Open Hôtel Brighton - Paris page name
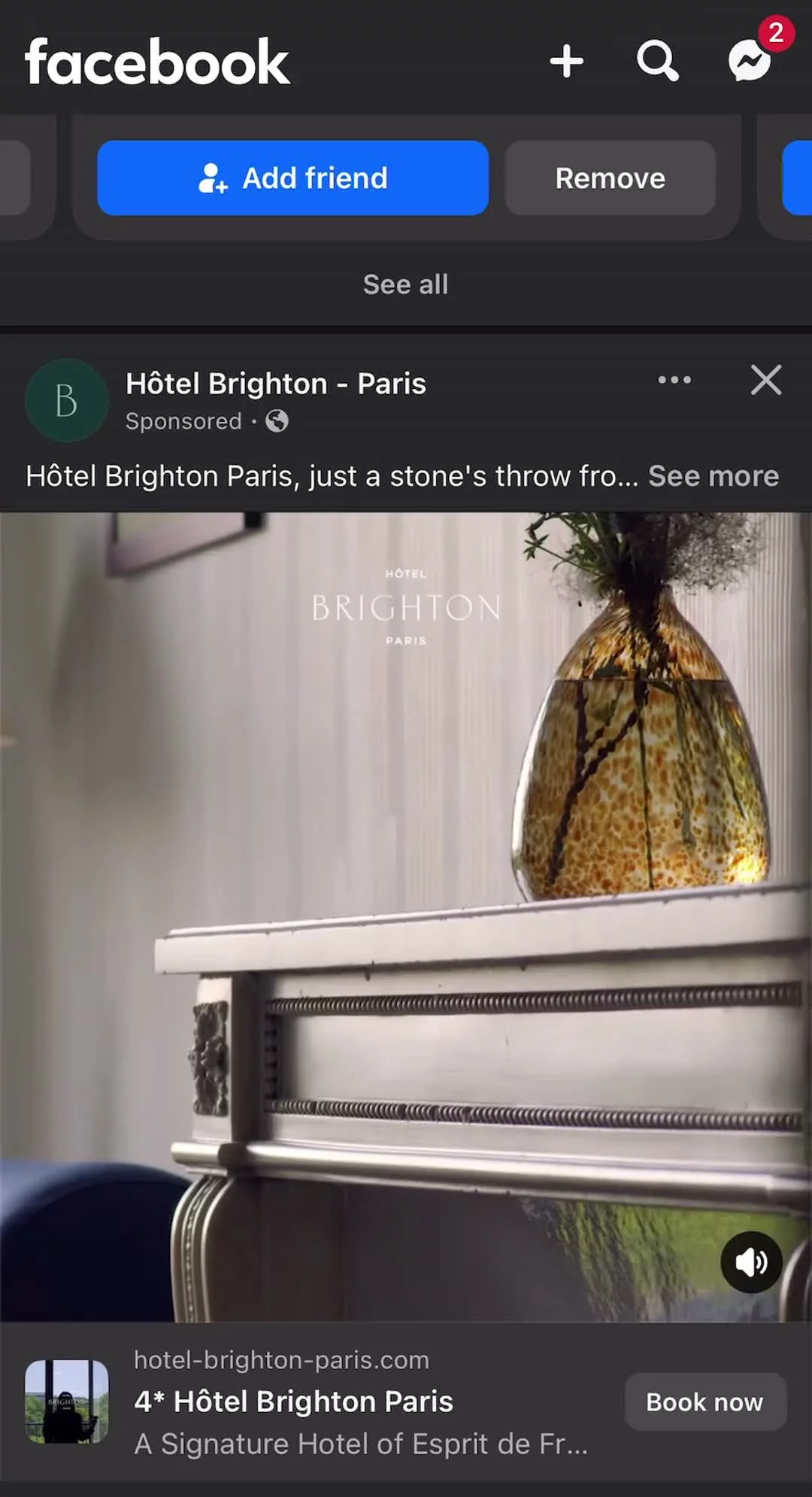The width and height of the screenshot is (812, 1497). (276, 384)
